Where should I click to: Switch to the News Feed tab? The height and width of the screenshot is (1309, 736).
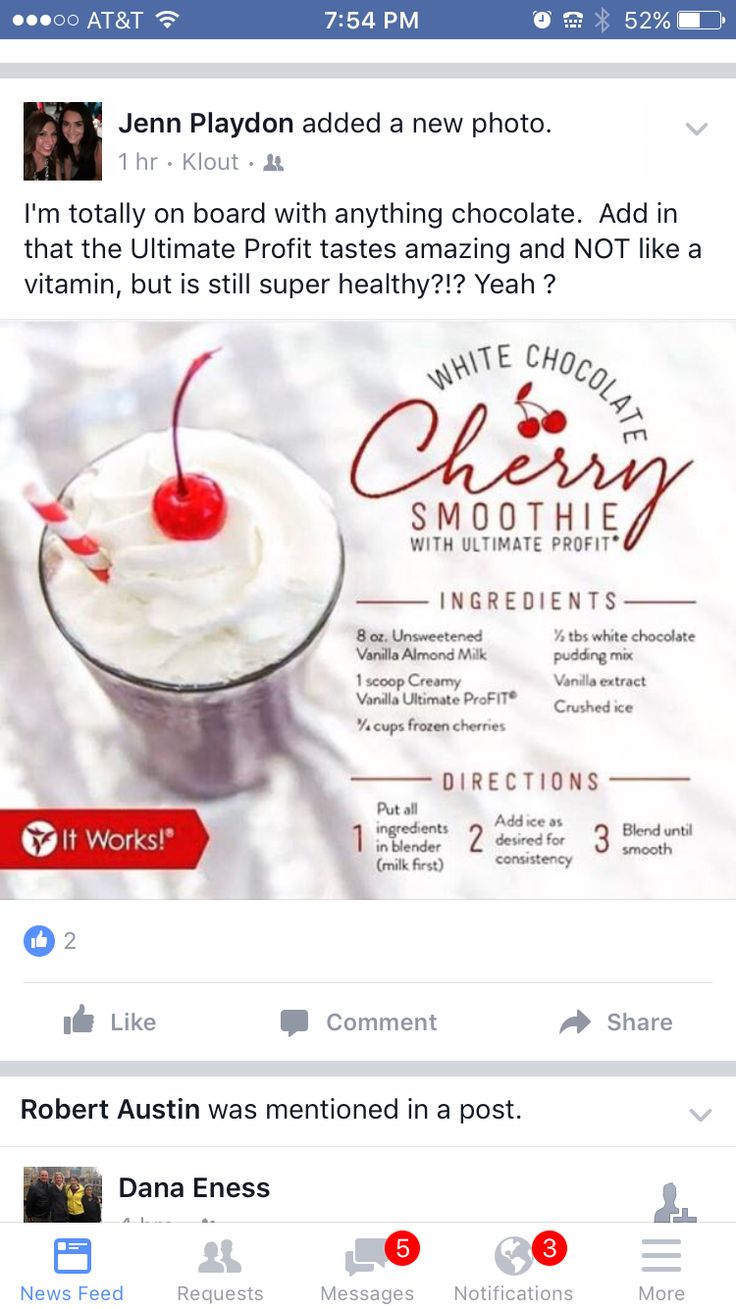click(72, 1268)
